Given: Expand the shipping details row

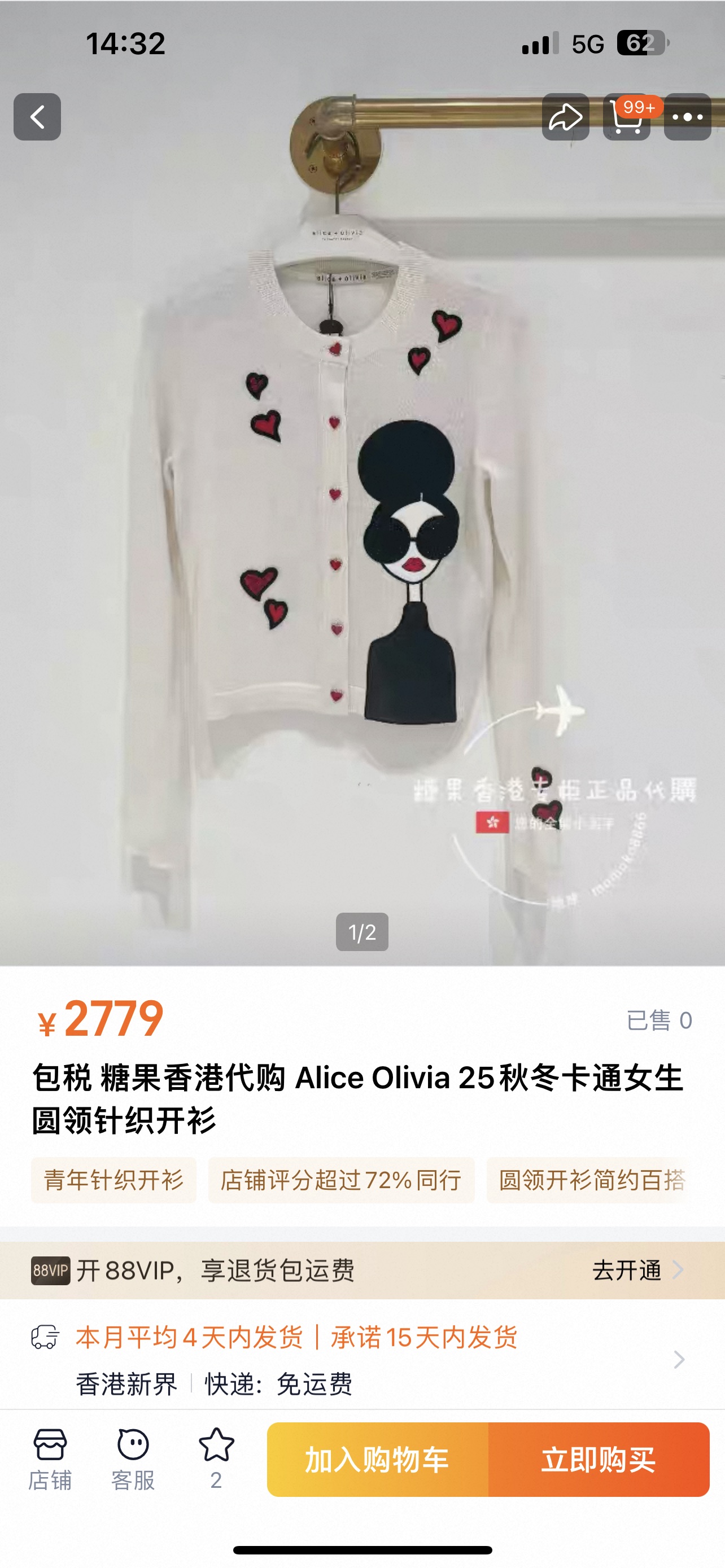Looking at the screenshot, I should click(678, 1359).
